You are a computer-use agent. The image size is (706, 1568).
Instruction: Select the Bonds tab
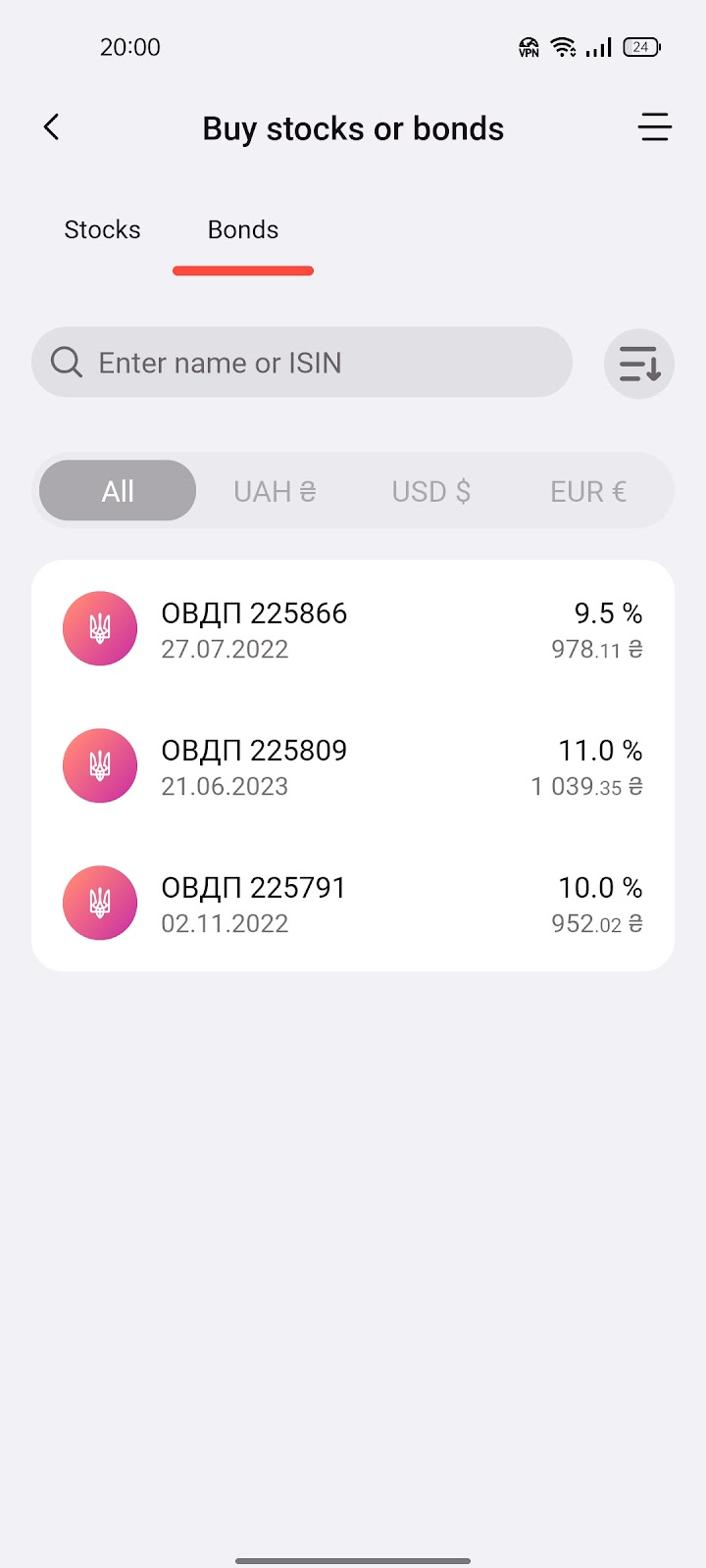click(243, 229)
